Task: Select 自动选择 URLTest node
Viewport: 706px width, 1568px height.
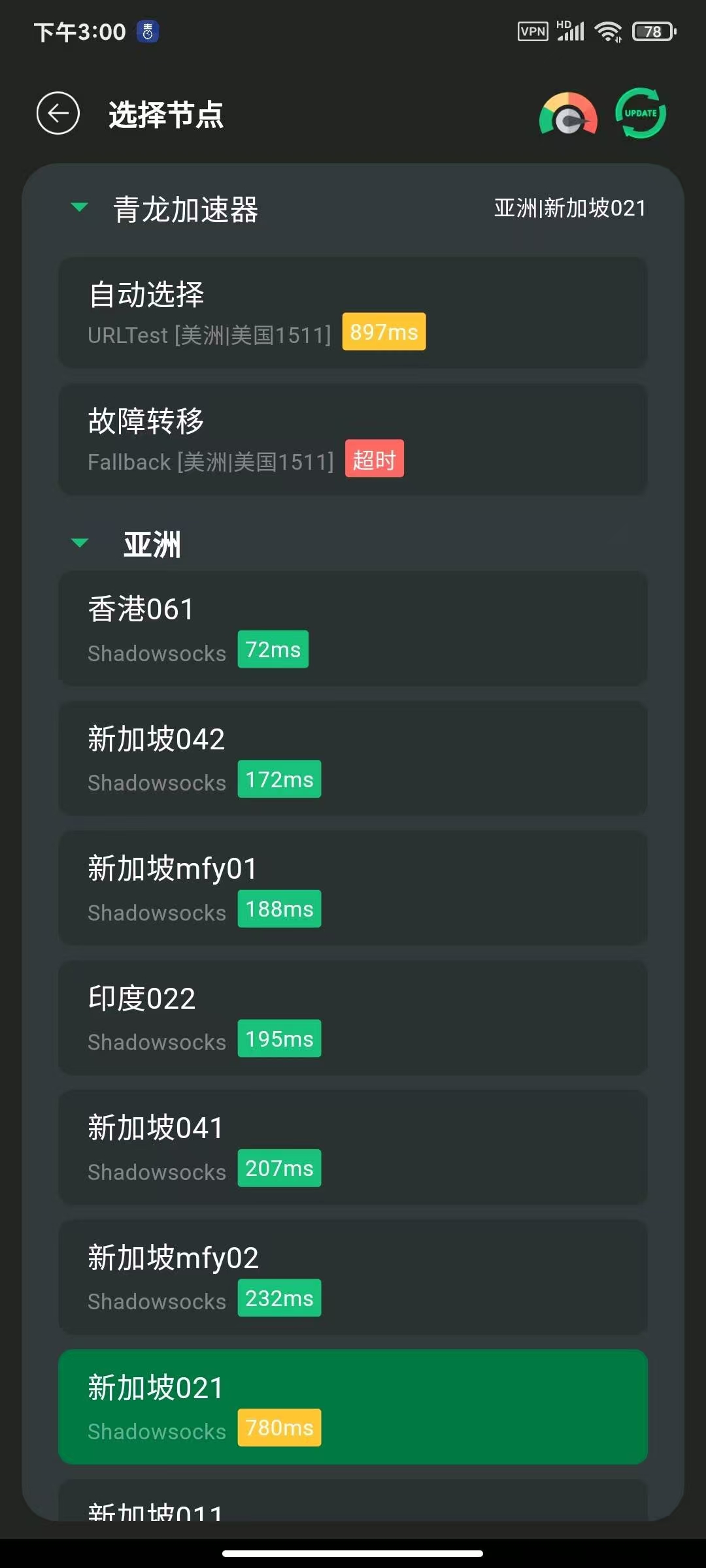Action: (x=353, y=312)
